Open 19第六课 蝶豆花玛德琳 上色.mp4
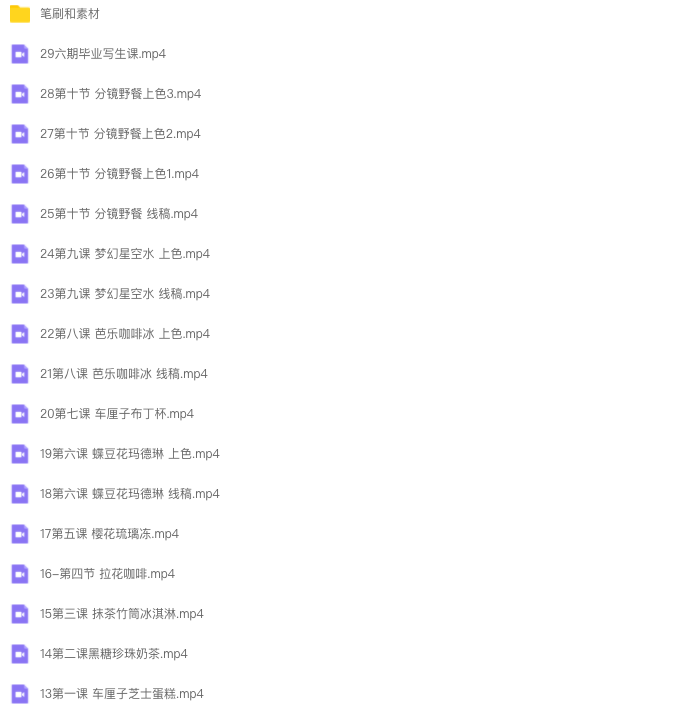This screenshot has height=712, width=693. coord(129,454)
